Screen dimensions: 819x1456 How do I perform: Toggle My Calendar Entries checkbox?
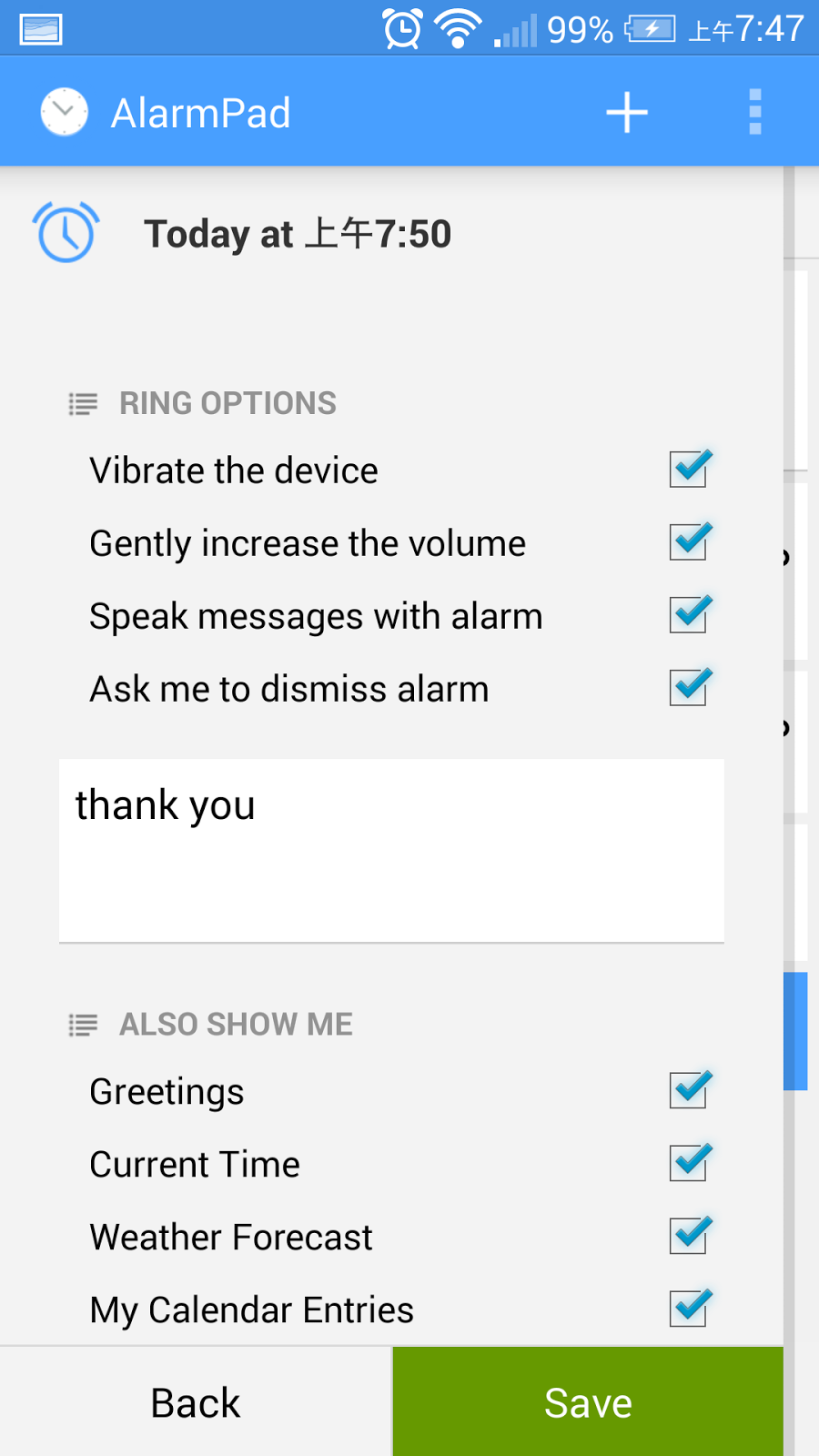(691, 1309)
